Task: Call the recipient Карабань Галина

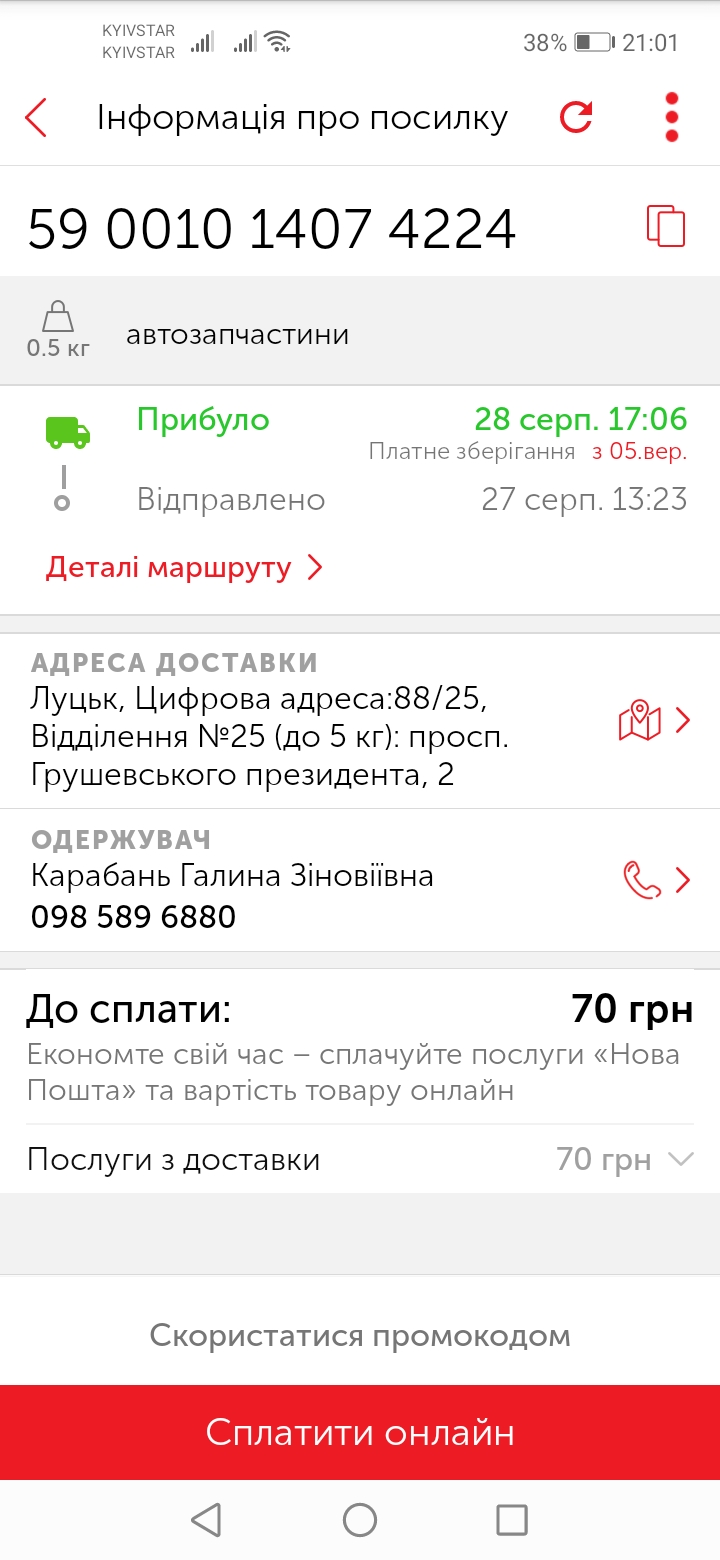Action: 656,880
